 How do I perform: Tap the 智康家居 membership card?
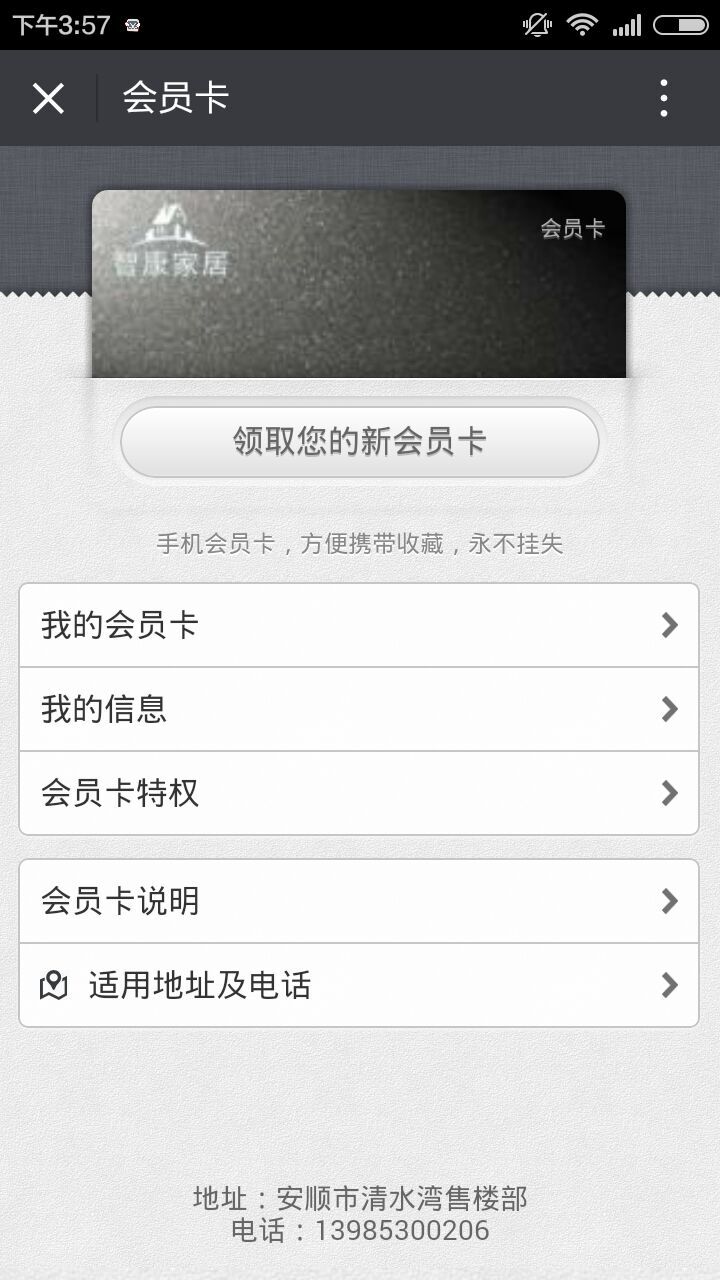point(359,284)
